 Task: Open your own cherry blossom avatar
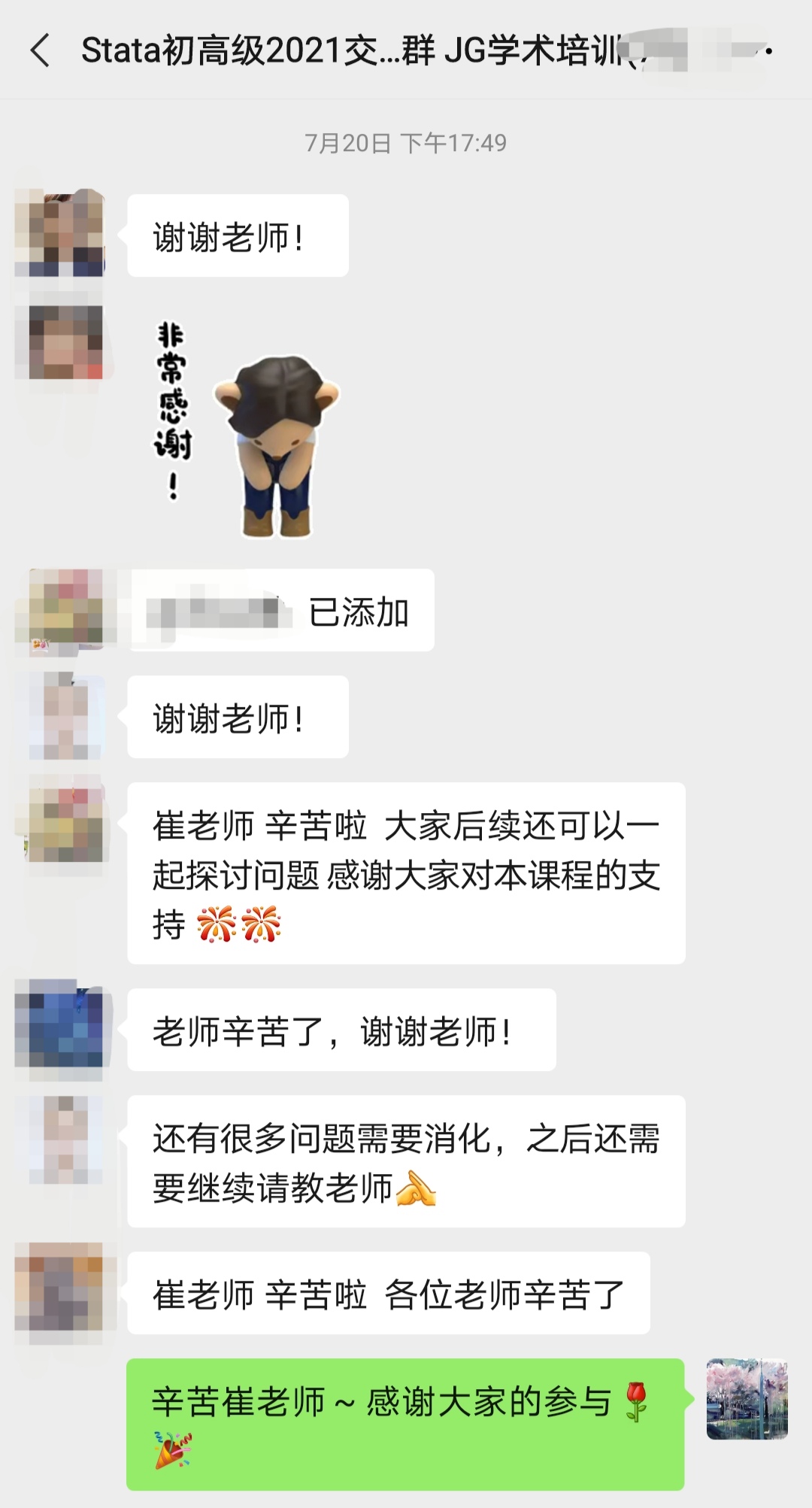pos(747,1399)
